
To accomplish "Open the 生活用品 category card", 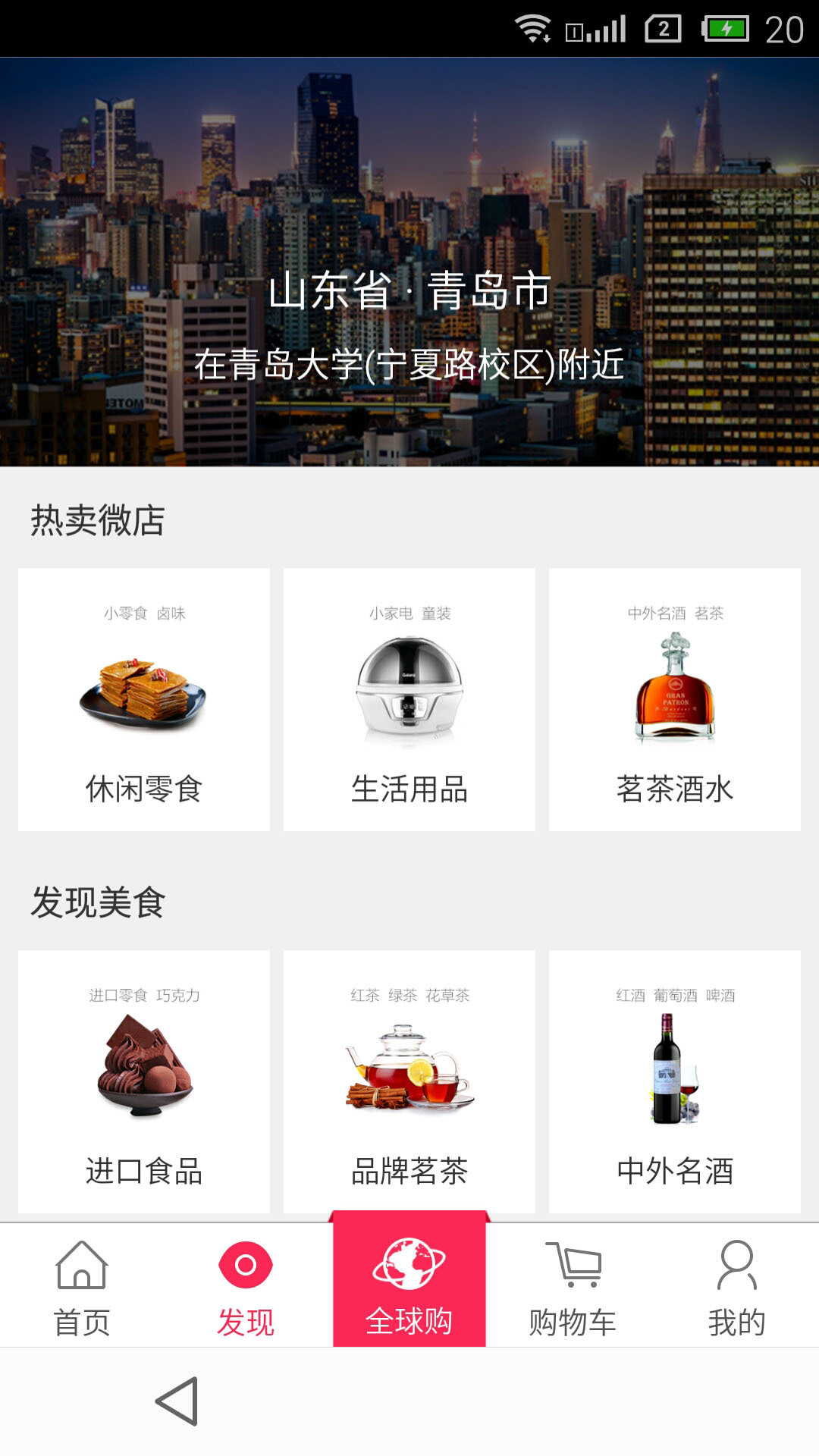I will pos(409,699).
